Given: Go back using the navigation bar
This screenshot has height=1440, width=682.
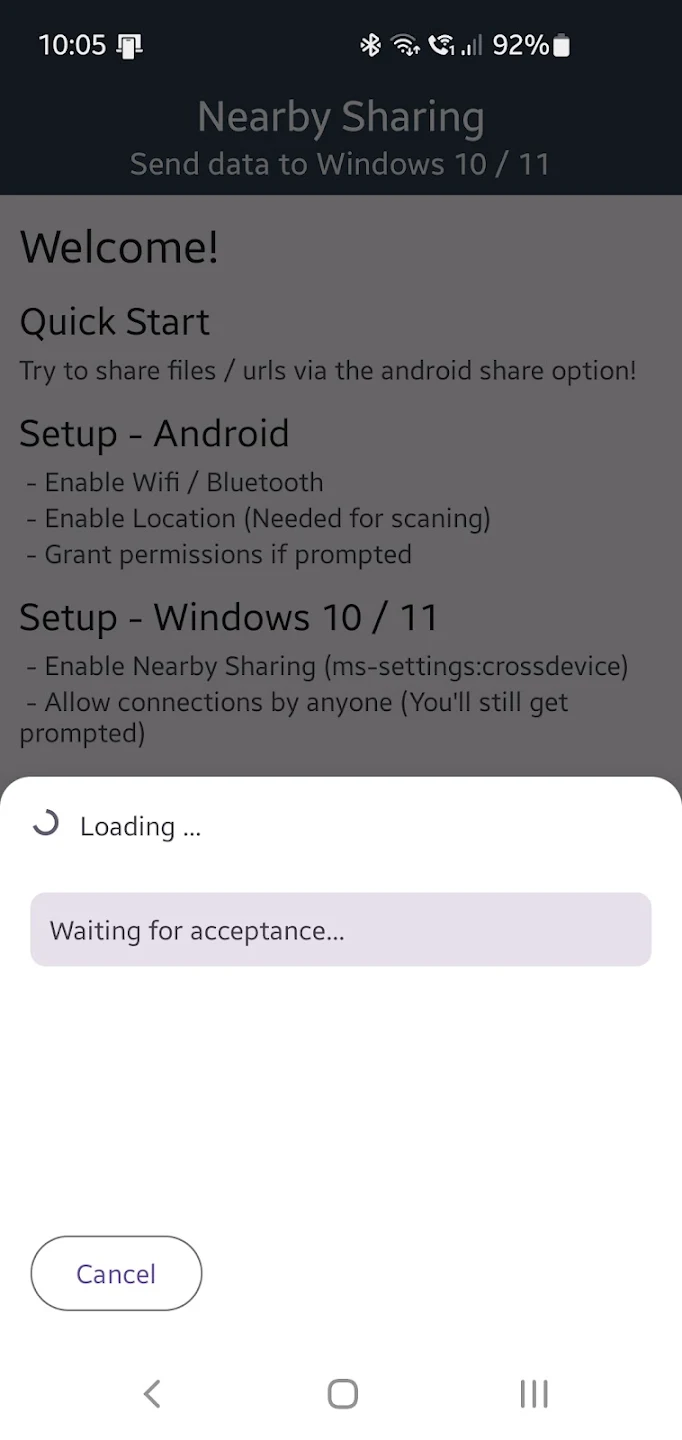Looking at the screenshot, I should pos(152,1393).
